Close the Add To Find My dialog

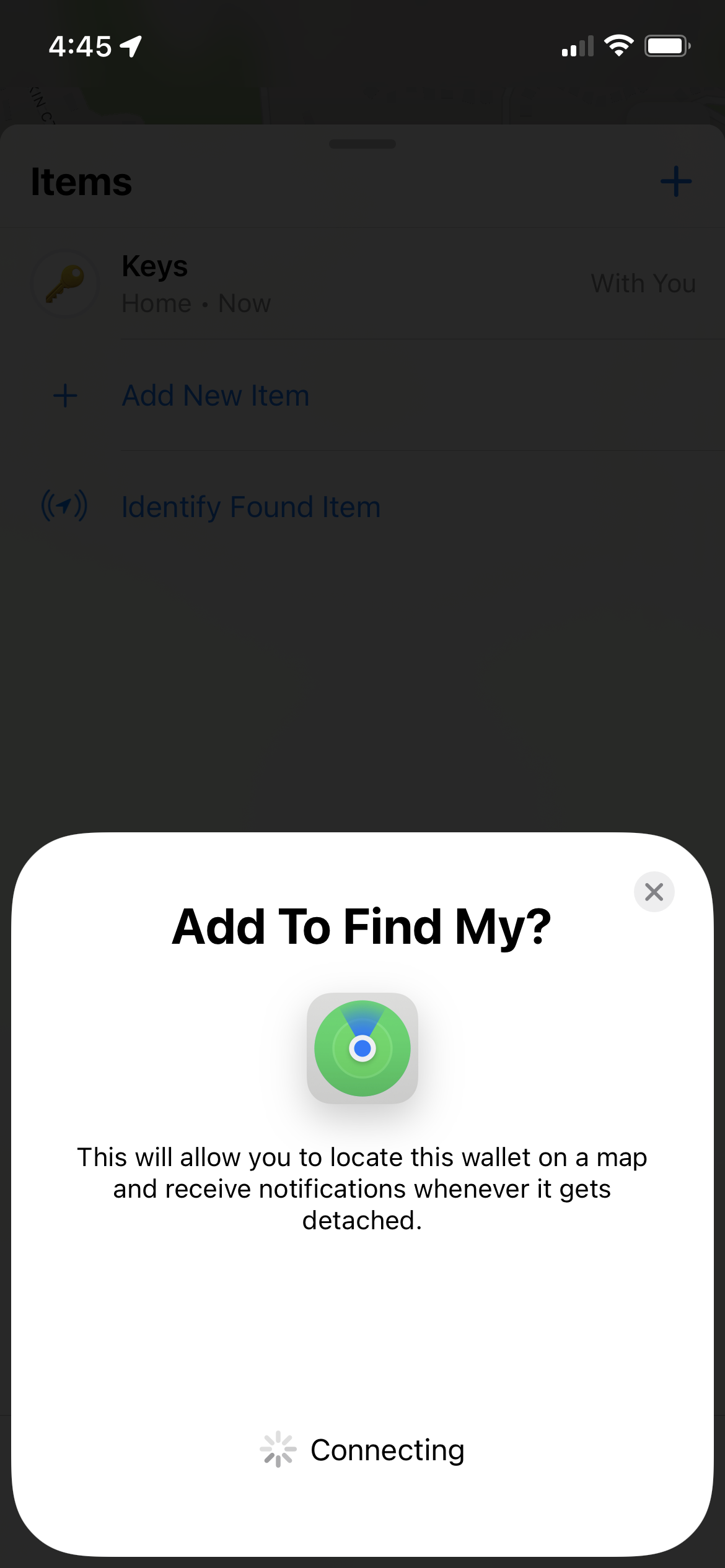654,892
